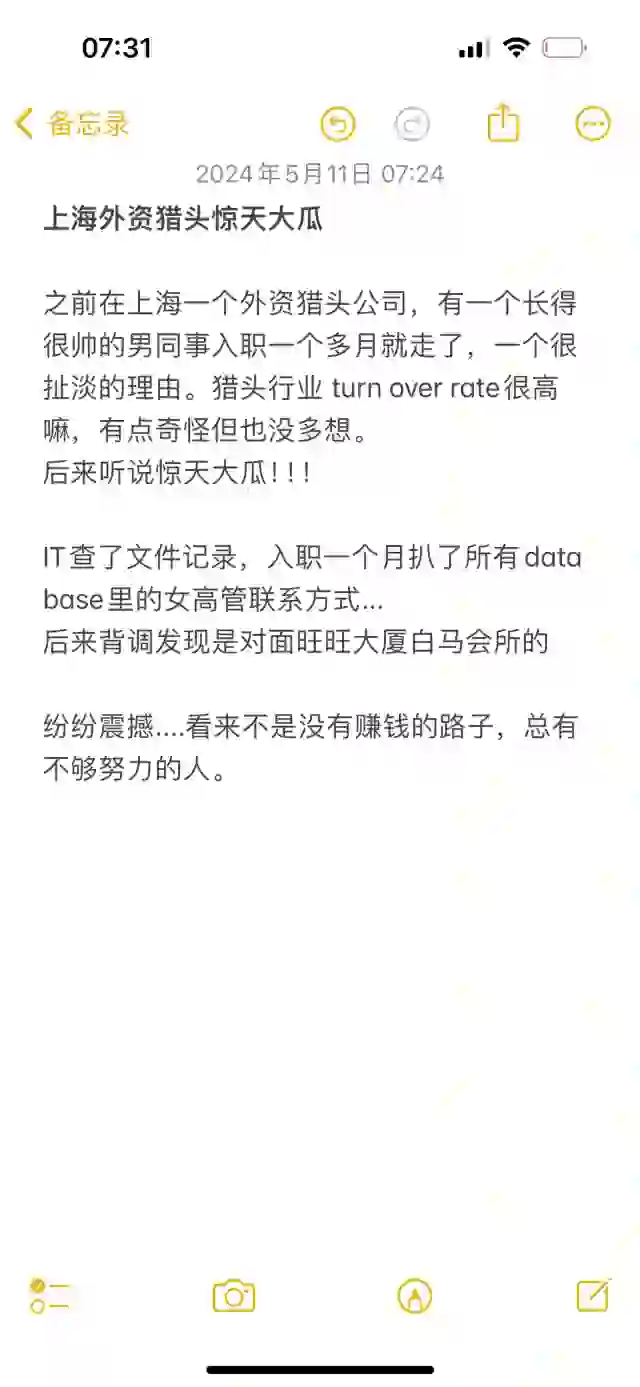The height and width of the screenshot is (1387, 640).
Task: Go back to 备忘录 list
Action: coord(72,124)
